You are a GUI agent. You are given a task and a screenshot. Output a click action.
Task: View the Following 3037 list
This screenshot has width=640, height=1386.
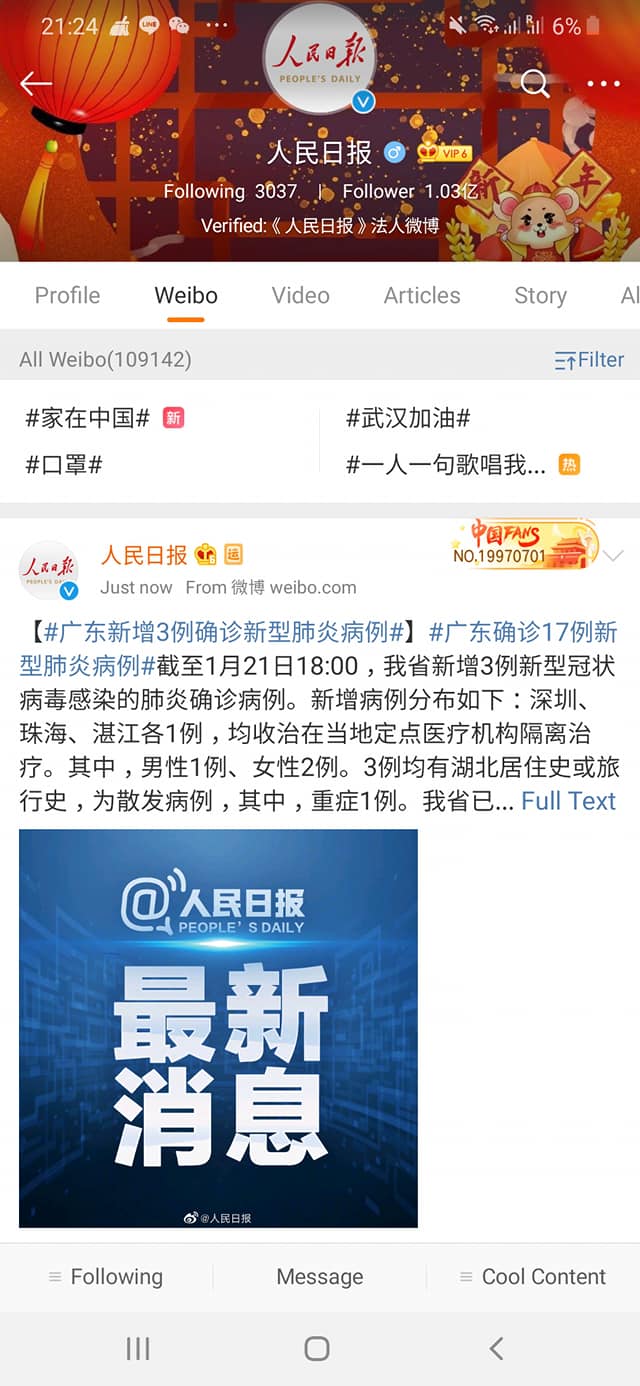click(231, 191)
